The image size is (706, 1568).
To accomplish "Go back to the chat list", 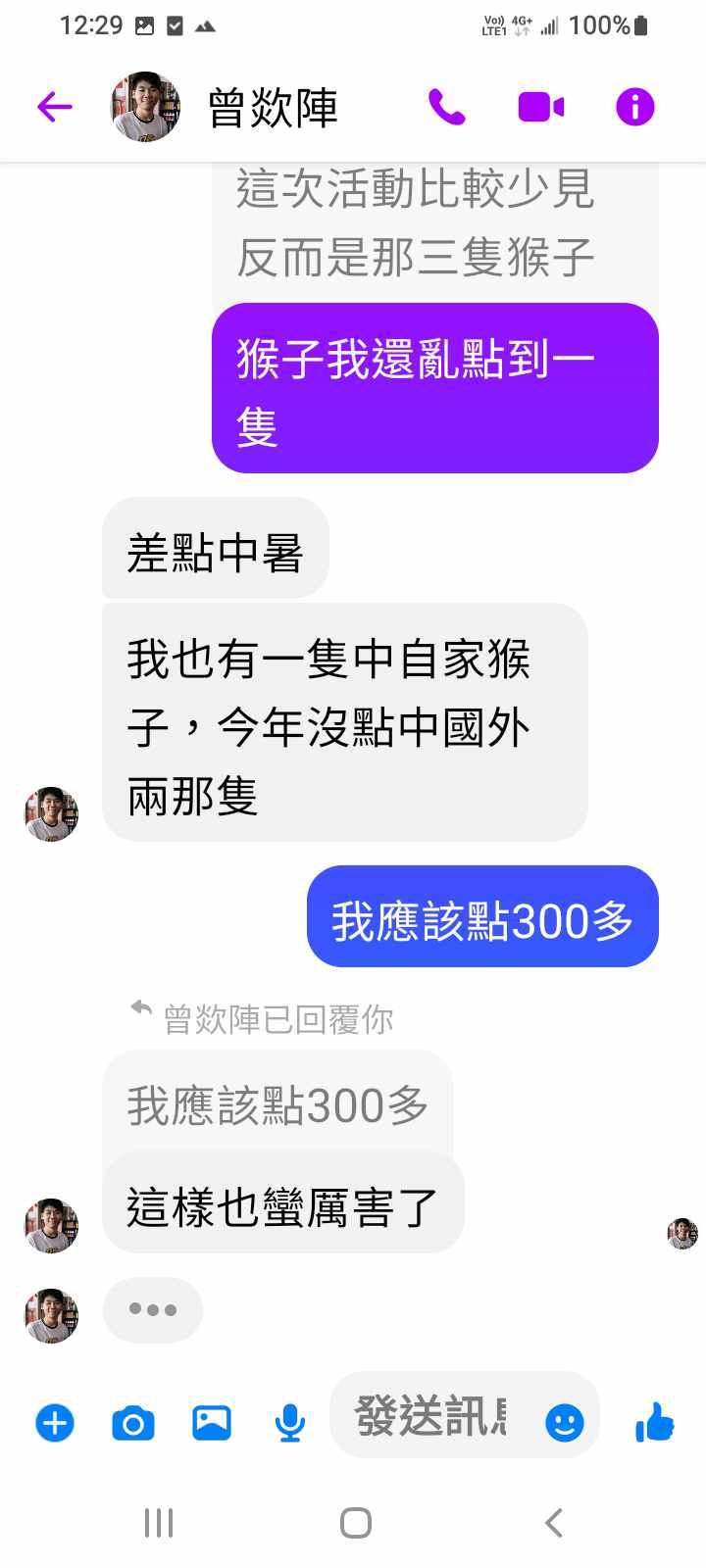I will pos(55,107).
